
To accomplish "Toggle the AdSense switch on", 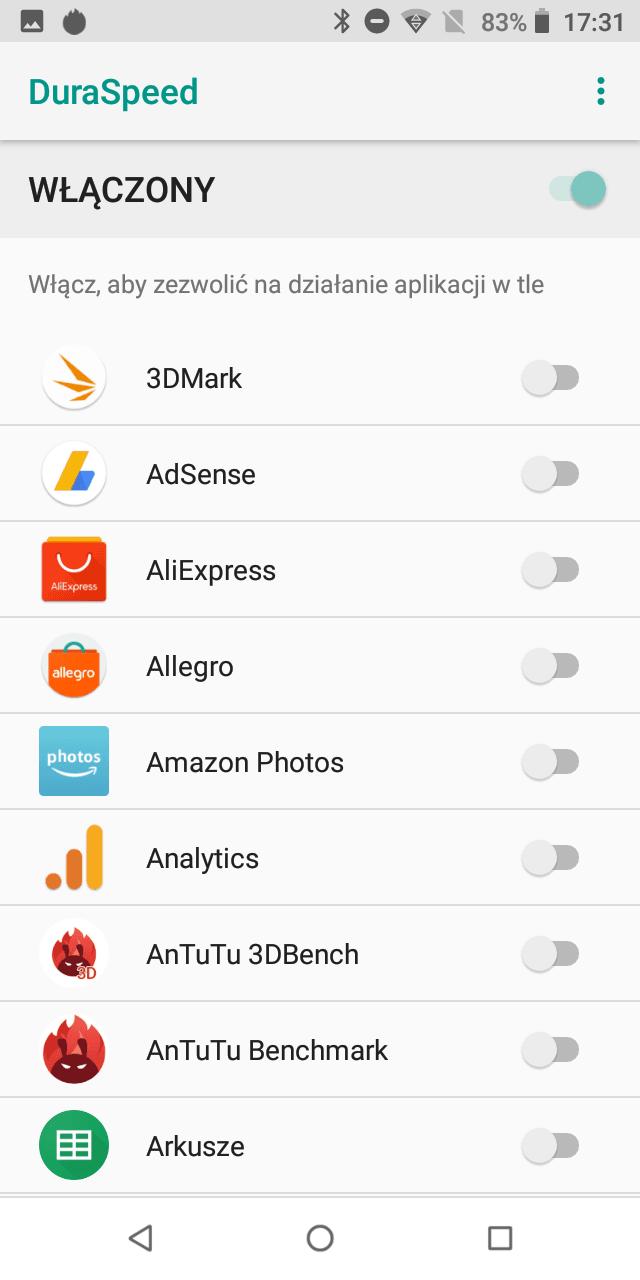I will pos(550,474).
